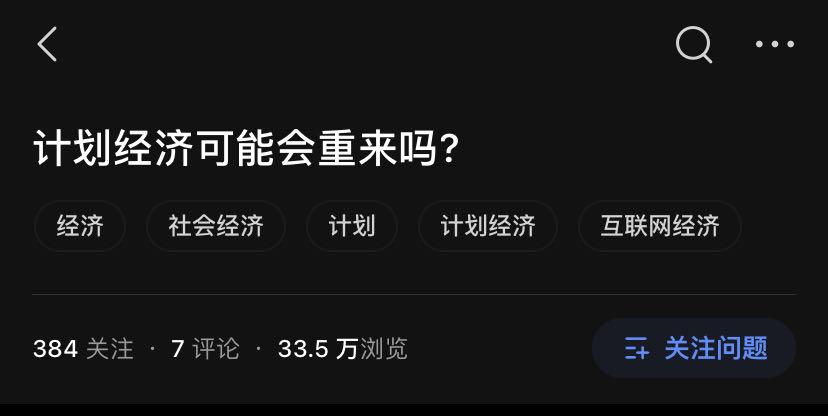Open the three-dot overflow menu
The width and height of the screenshot is (828, 416).
click(x=774, y=44)
